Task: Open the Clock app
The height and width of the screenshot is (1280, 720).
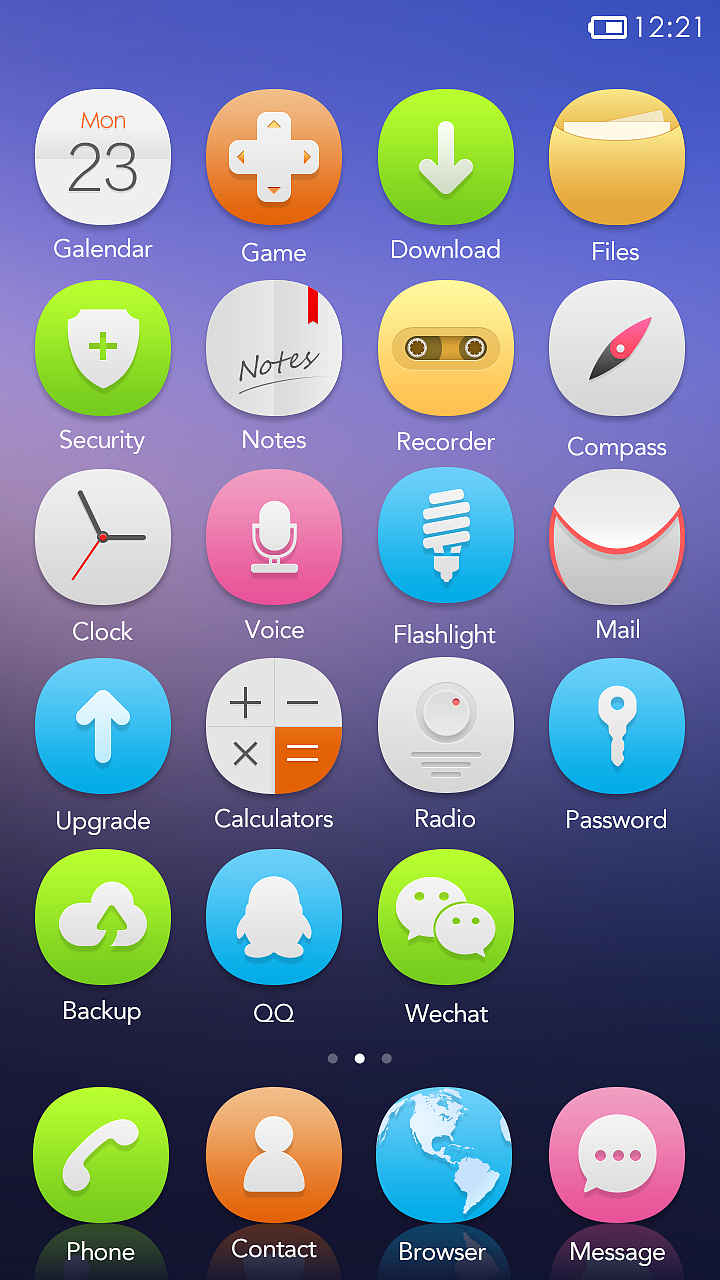Action: tap(103, 537)
